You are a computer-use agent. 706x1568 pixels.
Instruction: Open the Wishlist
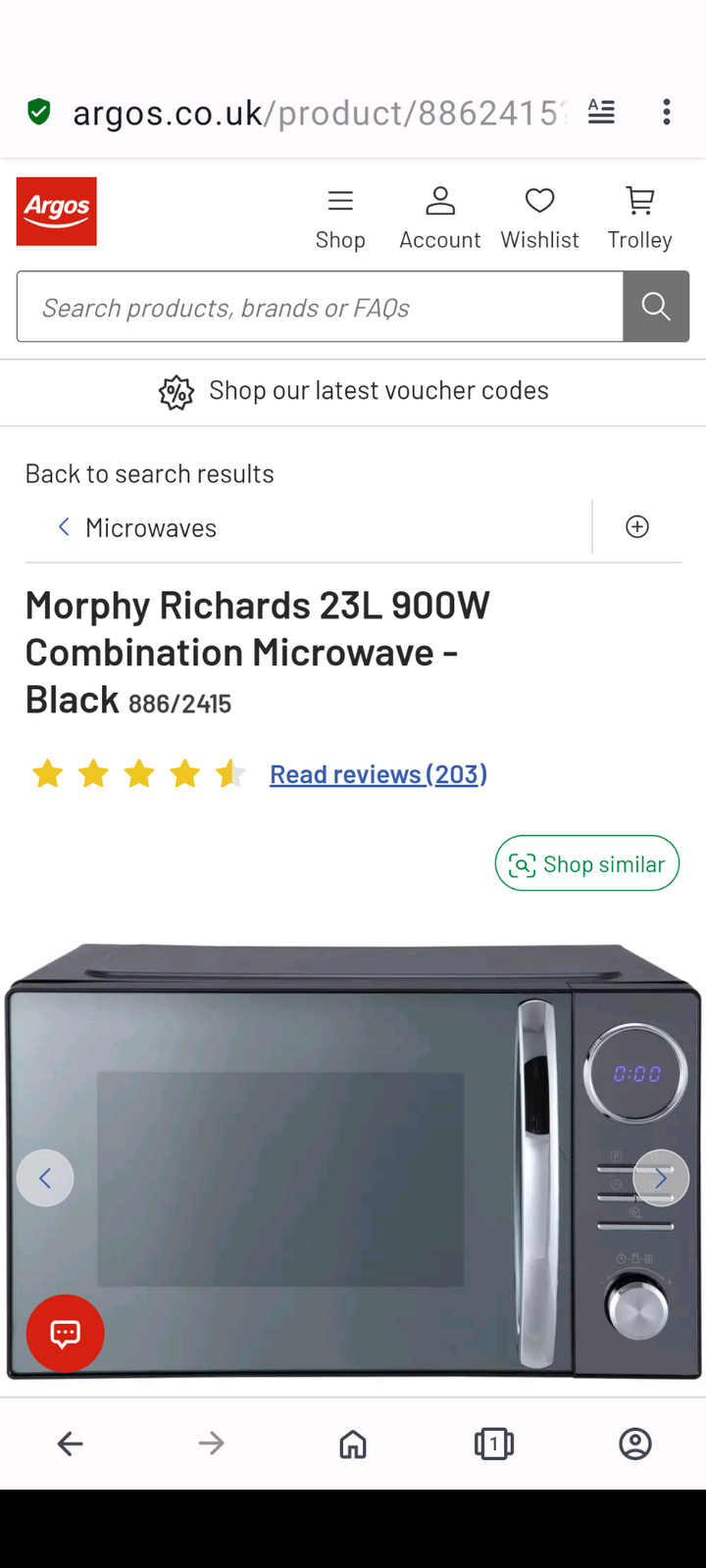click(539, 214)
